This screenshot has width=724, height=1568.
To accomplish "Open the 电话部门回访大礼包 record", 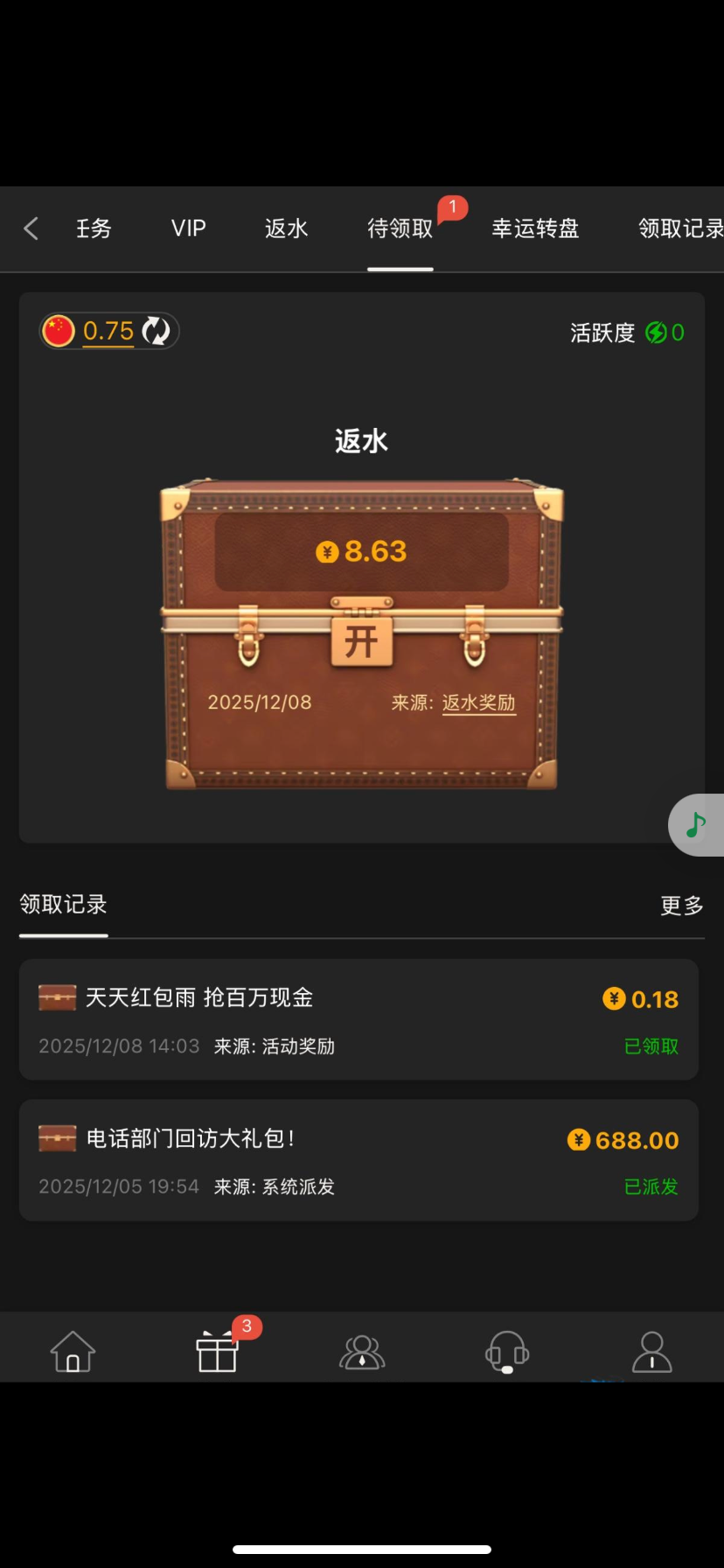I will (x=359, y=1160).
